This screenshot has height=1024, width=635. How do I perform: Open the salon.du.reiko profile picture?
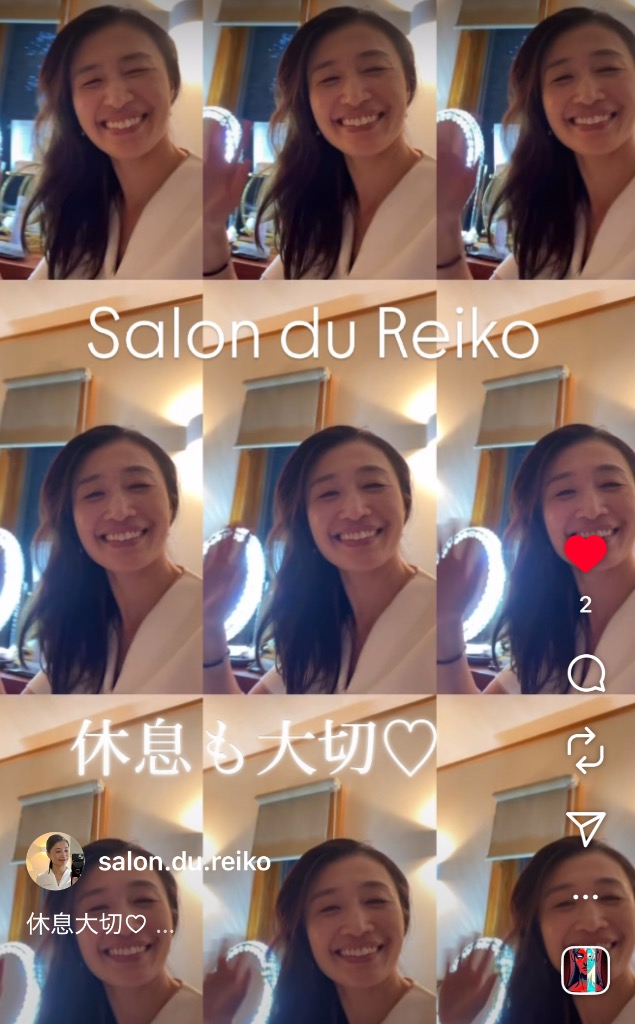[54, 861]
